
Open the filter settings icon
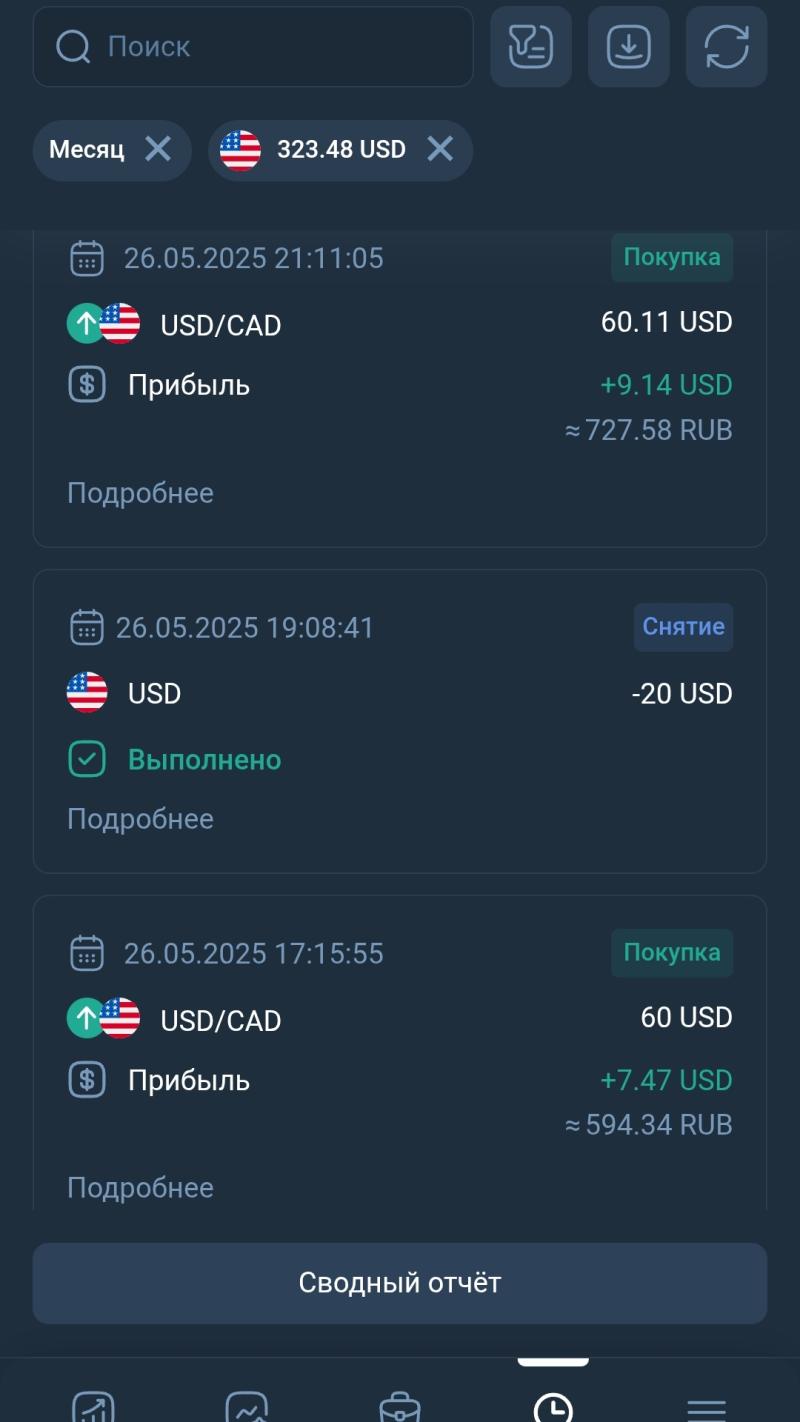(x=531, y=47)
